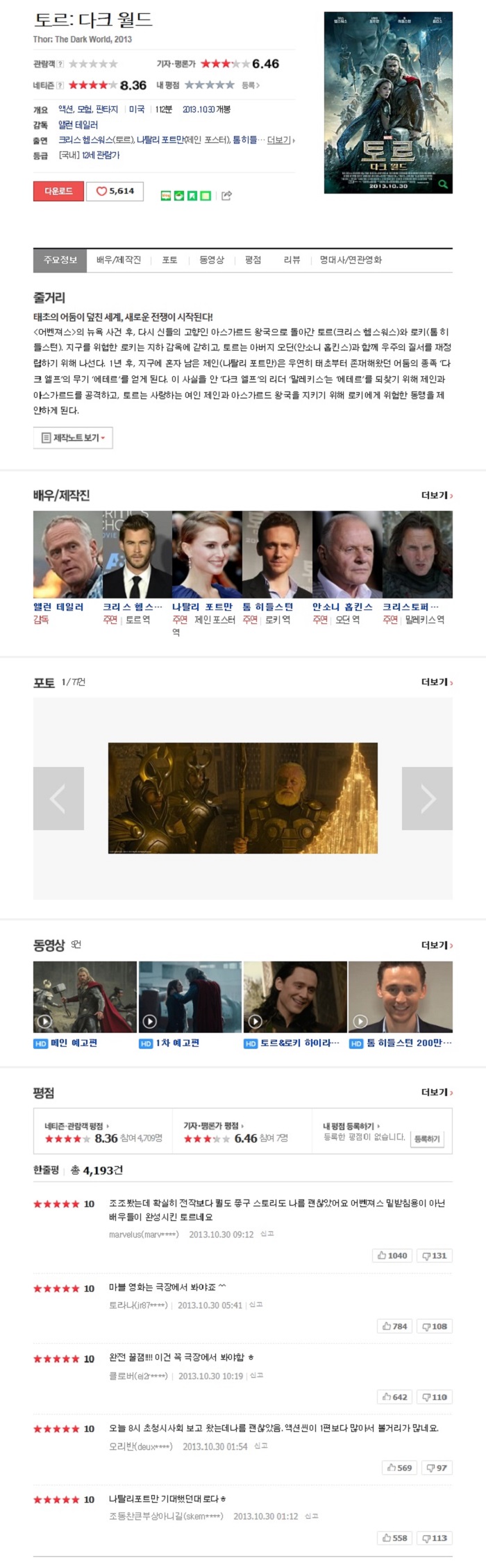486x1568 pixels.
Task: Play the 메인 예고편 video
Action: (x=85, y=997)
